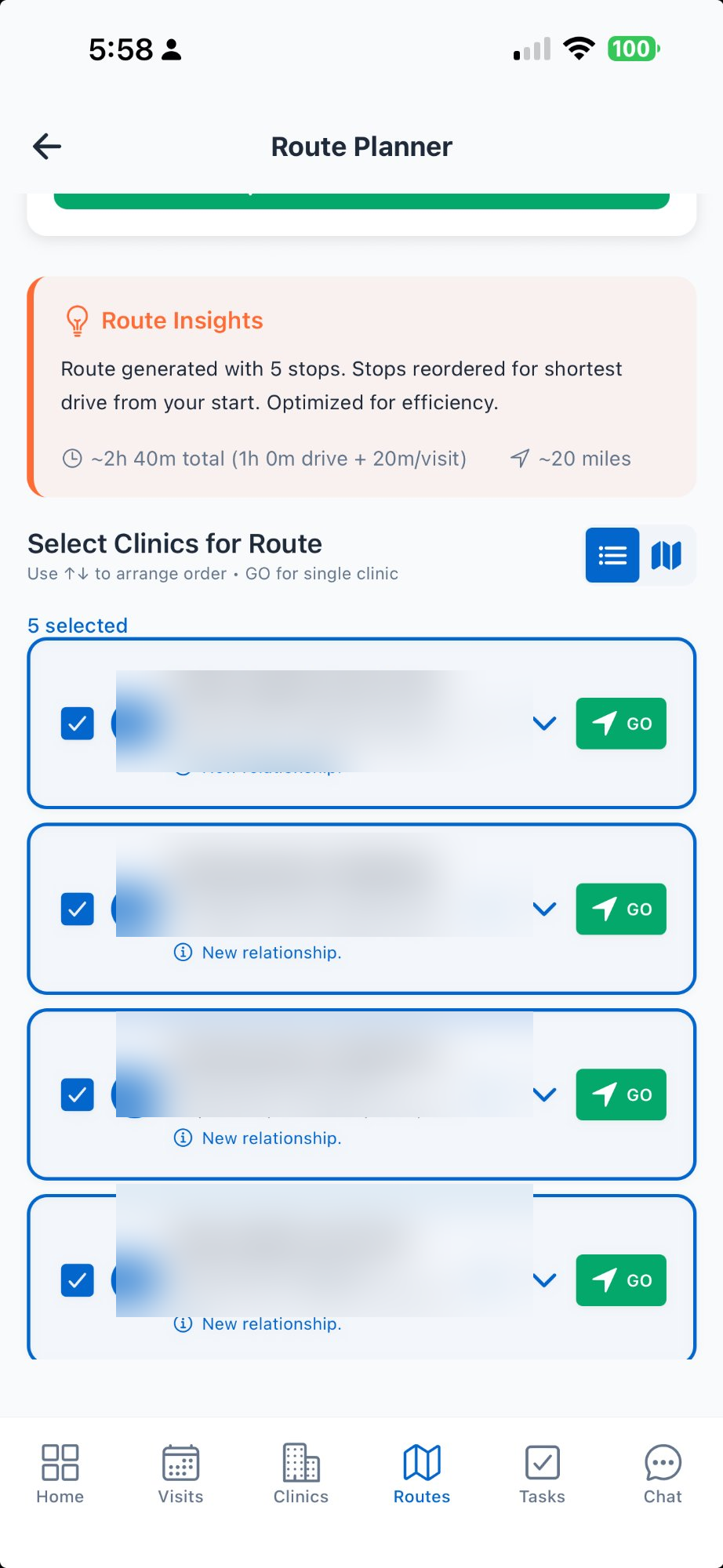Tap GO on the first clinic card
Image resolution: width=723 pixels, height=1568 pixels.
pyautogui.click(x=621, y=724)
